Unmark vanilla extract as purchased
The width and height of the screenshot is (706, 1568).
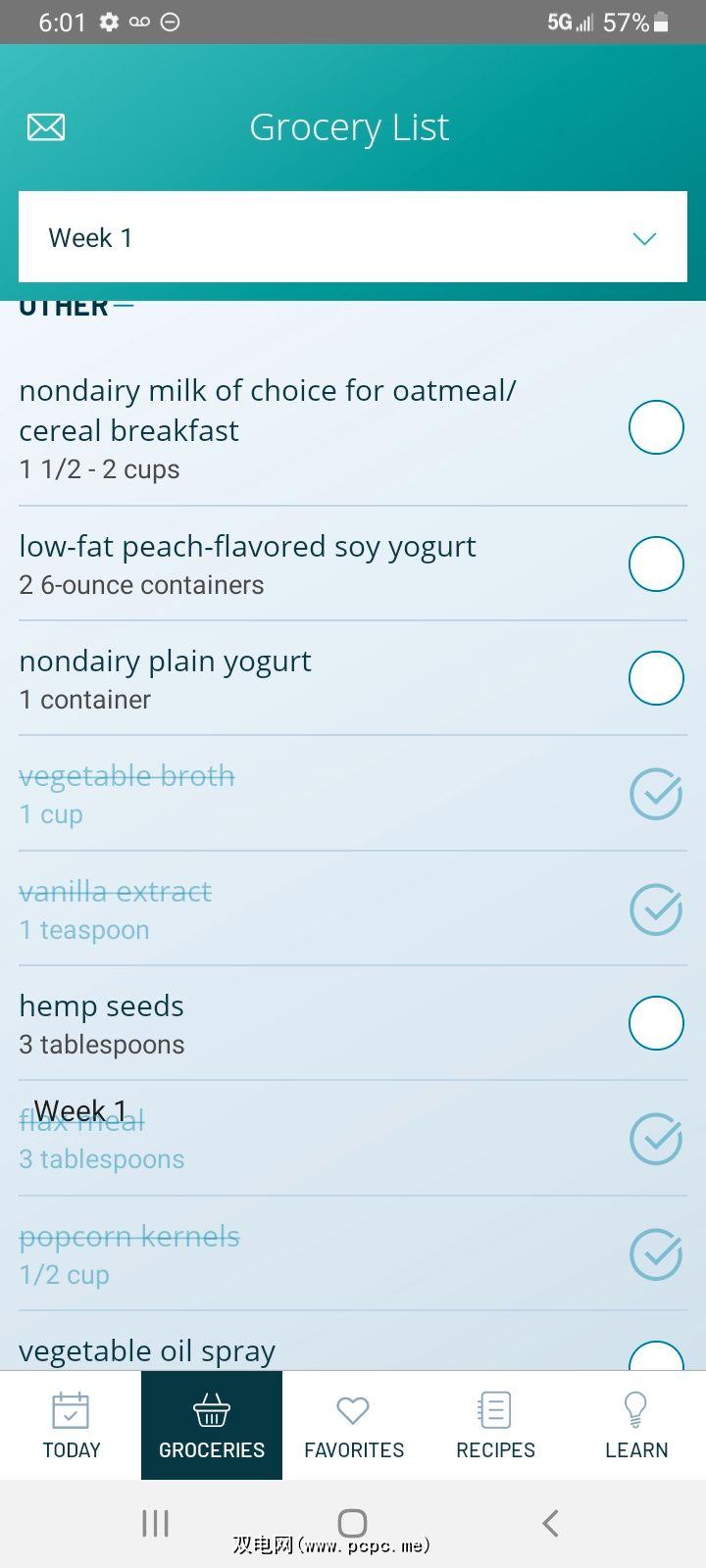[655, 909]
